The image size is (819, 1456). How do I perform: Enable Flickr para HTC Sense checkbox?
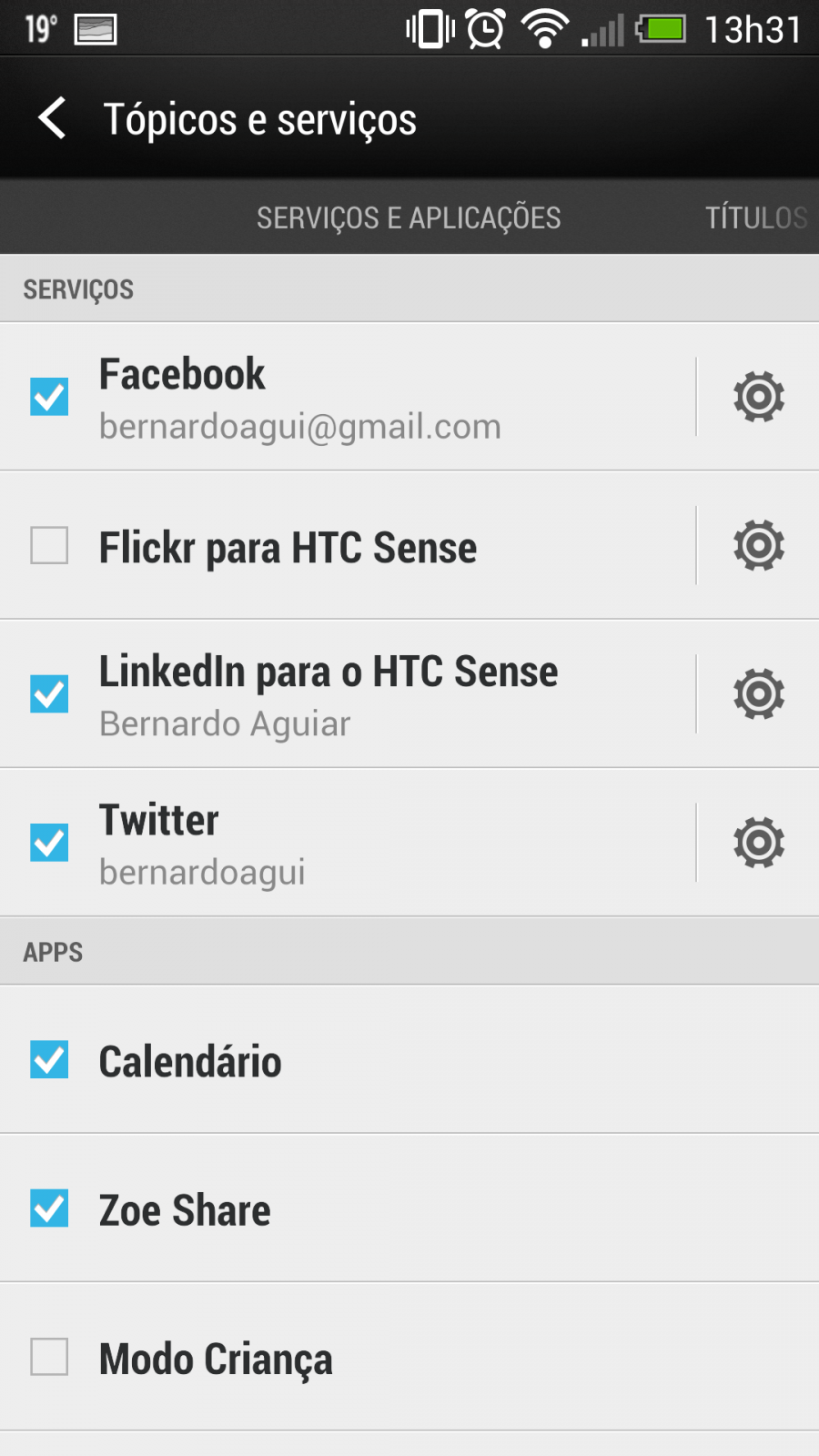pos(49,545)
